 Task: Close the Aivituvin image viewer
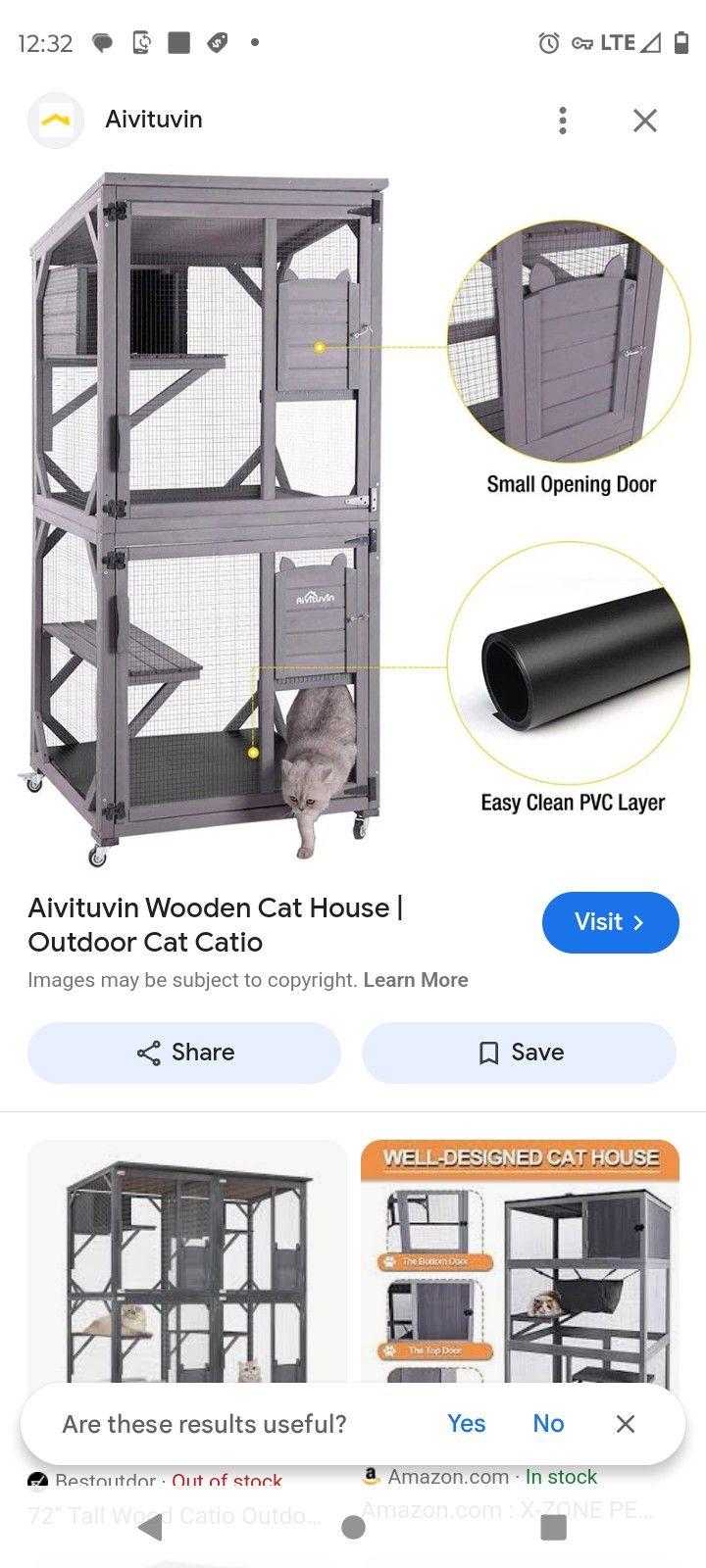click(644, 120)
